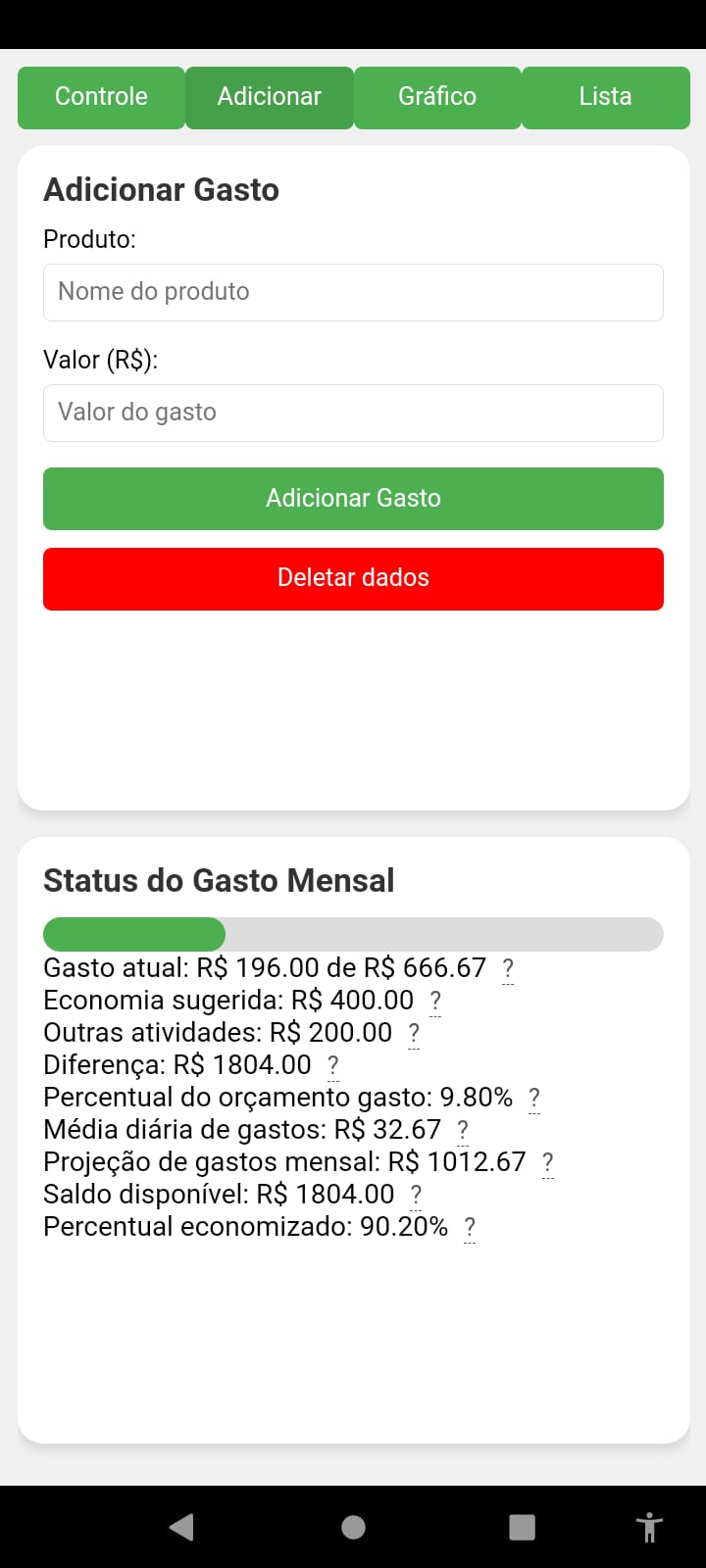706x1568 pixels.
Task: Select the Adicionar tab
Action: (x=270, y=97)
